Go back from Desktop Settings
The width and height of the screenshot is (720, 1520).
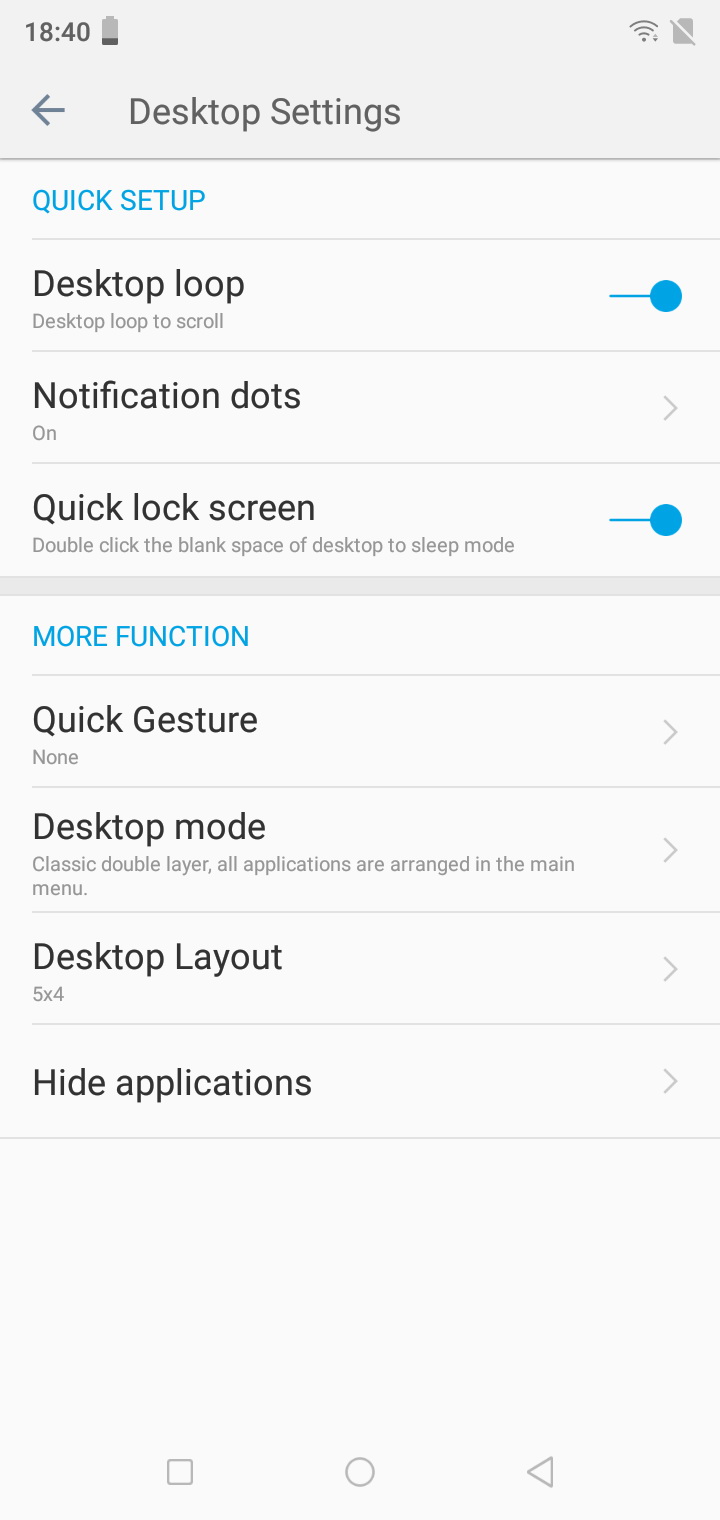(x=48, y=111)
